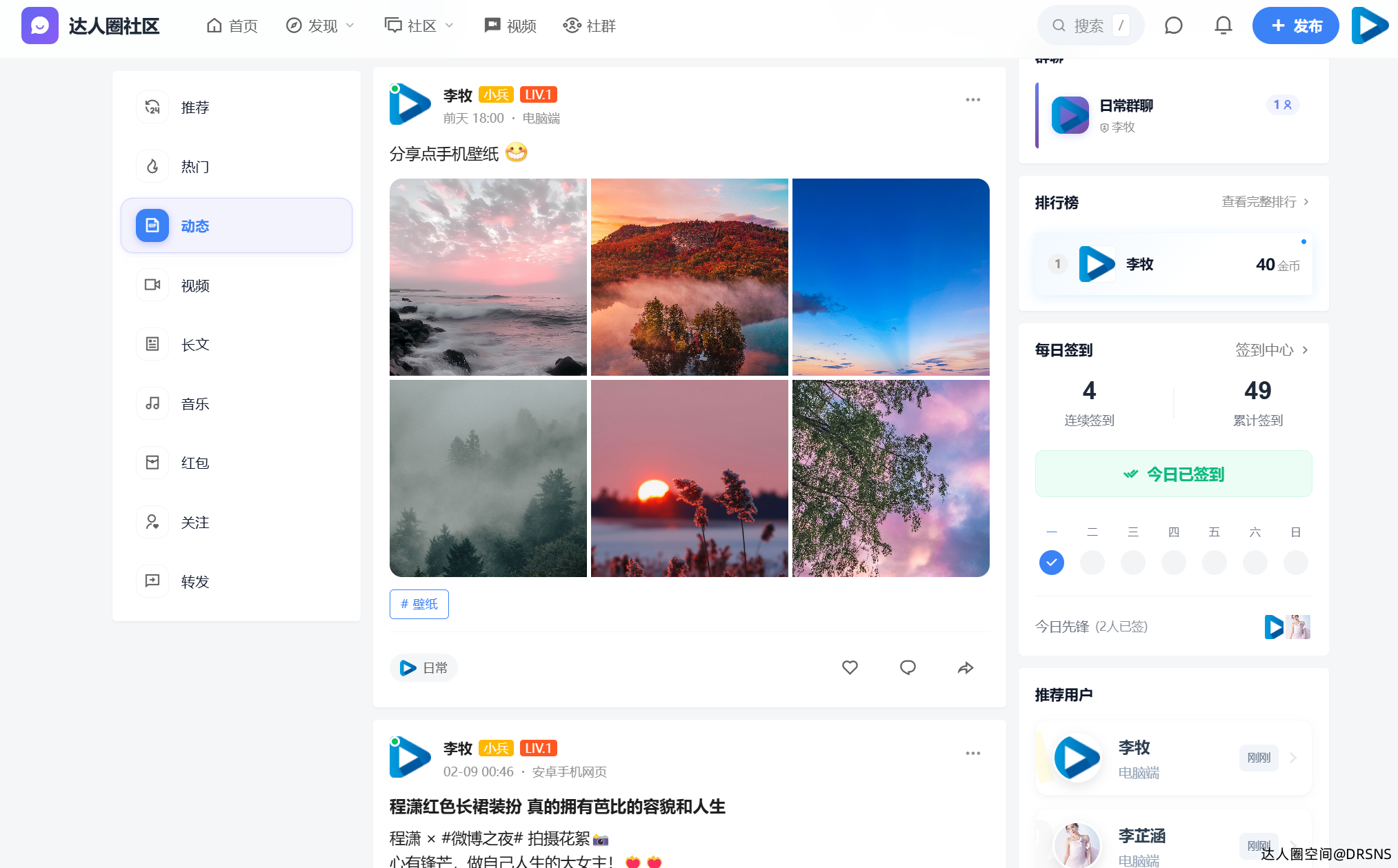Open the notifications bell

pyautogui.click(x=1223, y=26)
